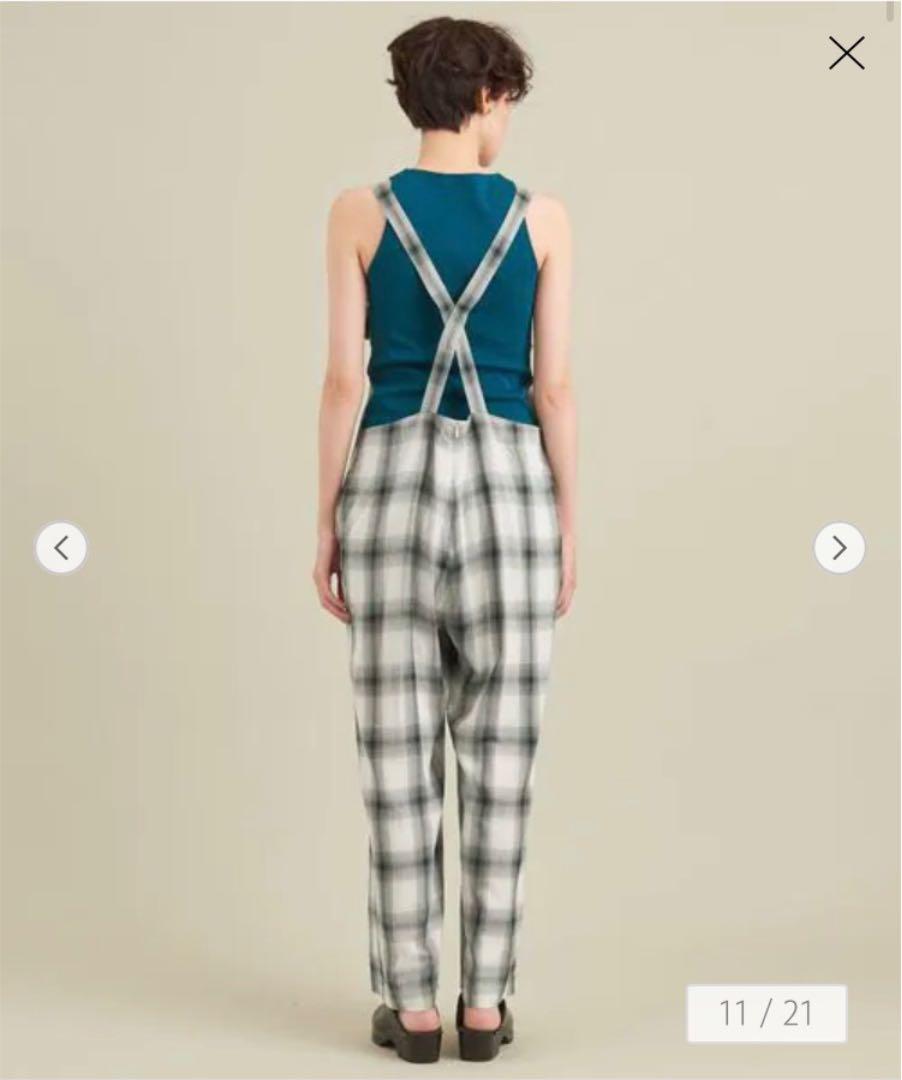Go back to the previous photo

(62, 548)
